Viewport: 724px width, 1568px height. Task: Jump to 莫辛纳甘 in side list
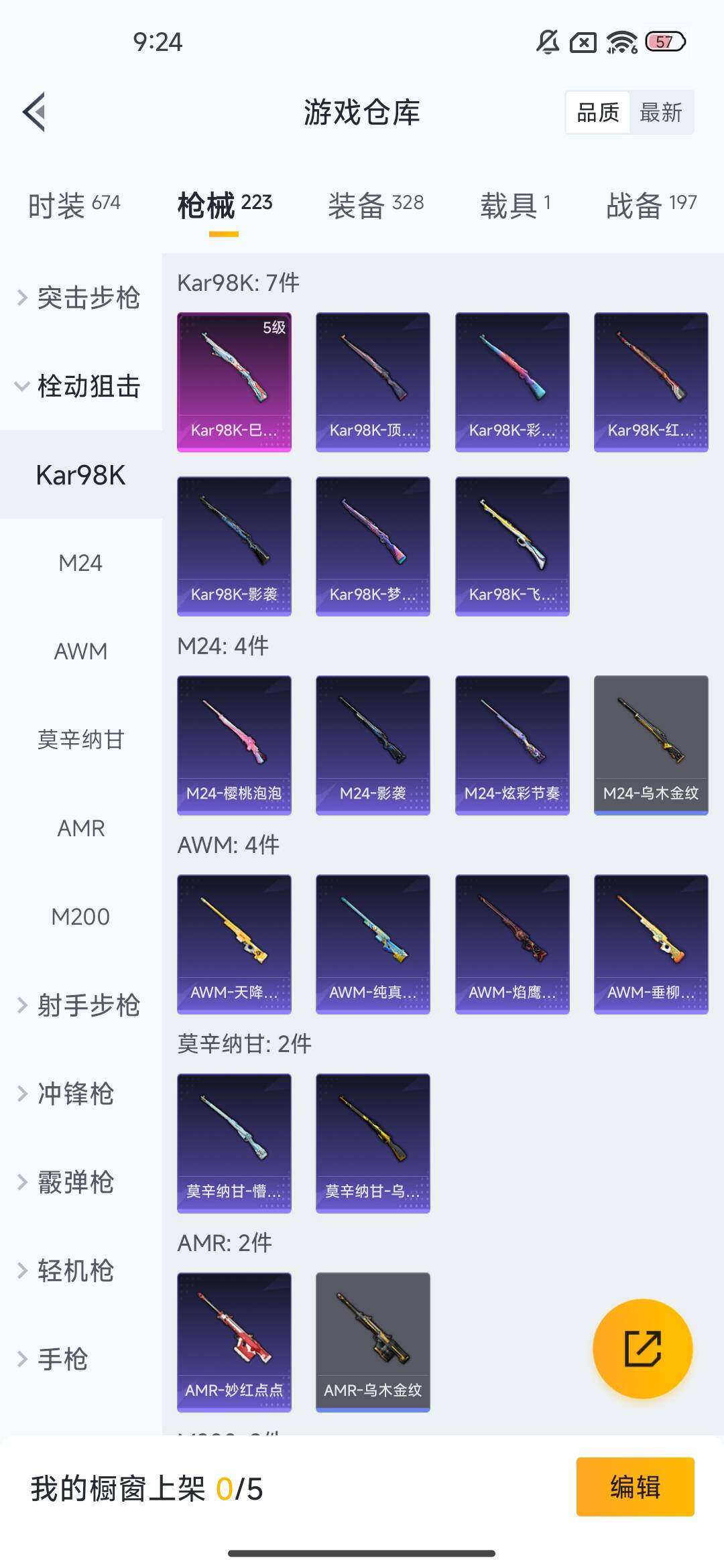coord(80,740)
